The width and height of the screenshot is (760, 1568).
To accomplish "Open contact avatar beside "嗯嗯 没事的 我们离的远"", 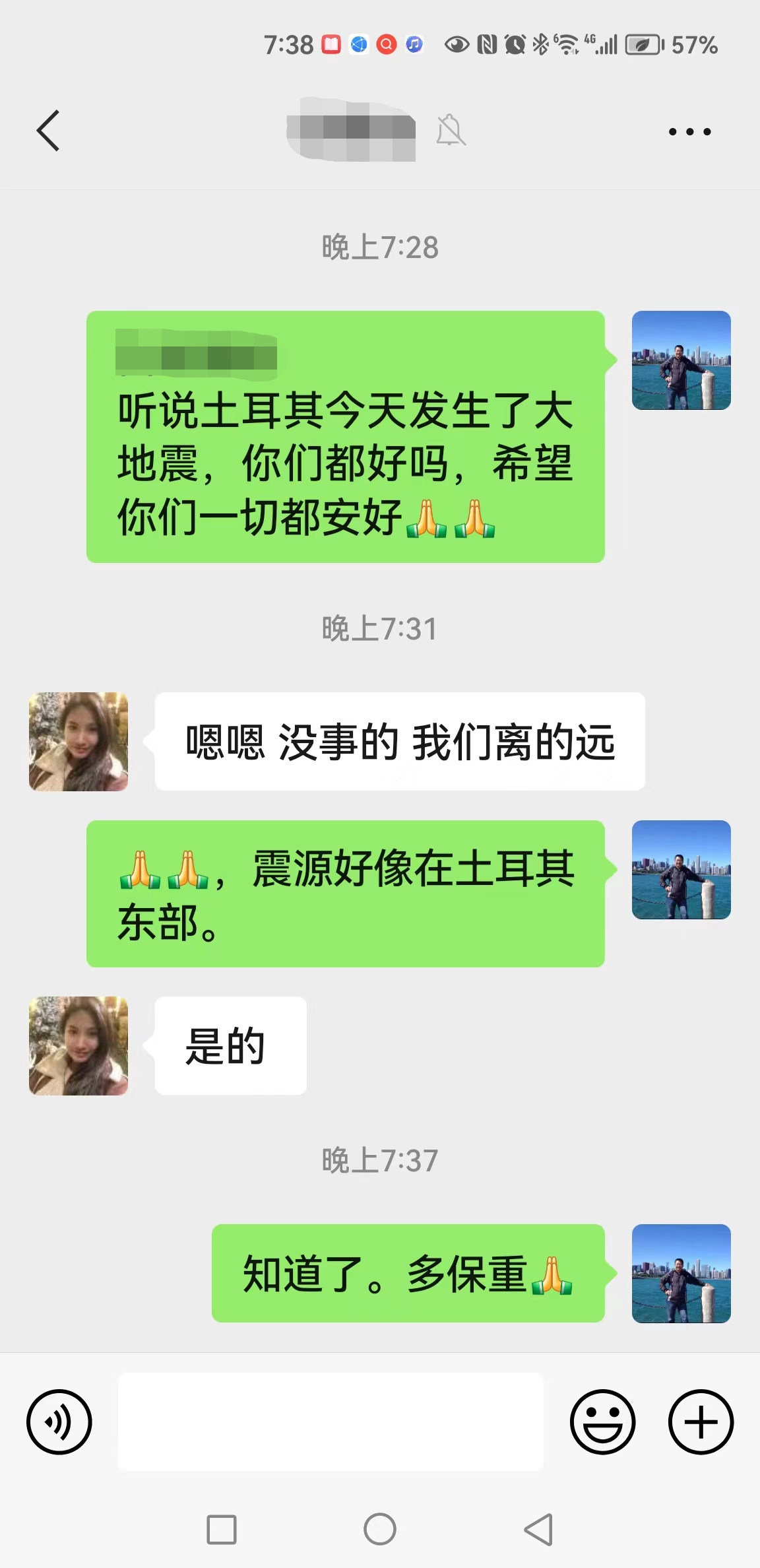I will click(x=79, y=741).
